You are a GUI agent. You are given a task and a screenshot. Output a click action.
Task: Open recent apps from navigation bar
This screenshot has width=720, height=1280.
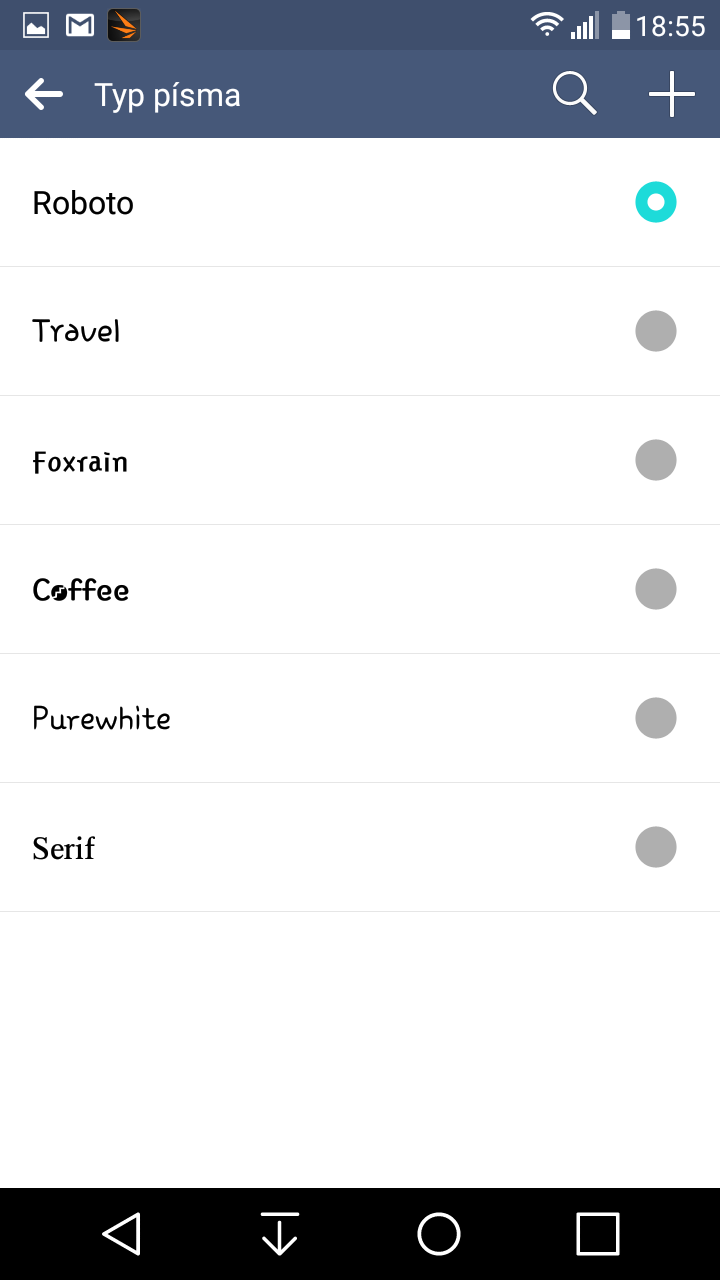pyautogui.click(x=598, y=1234)
